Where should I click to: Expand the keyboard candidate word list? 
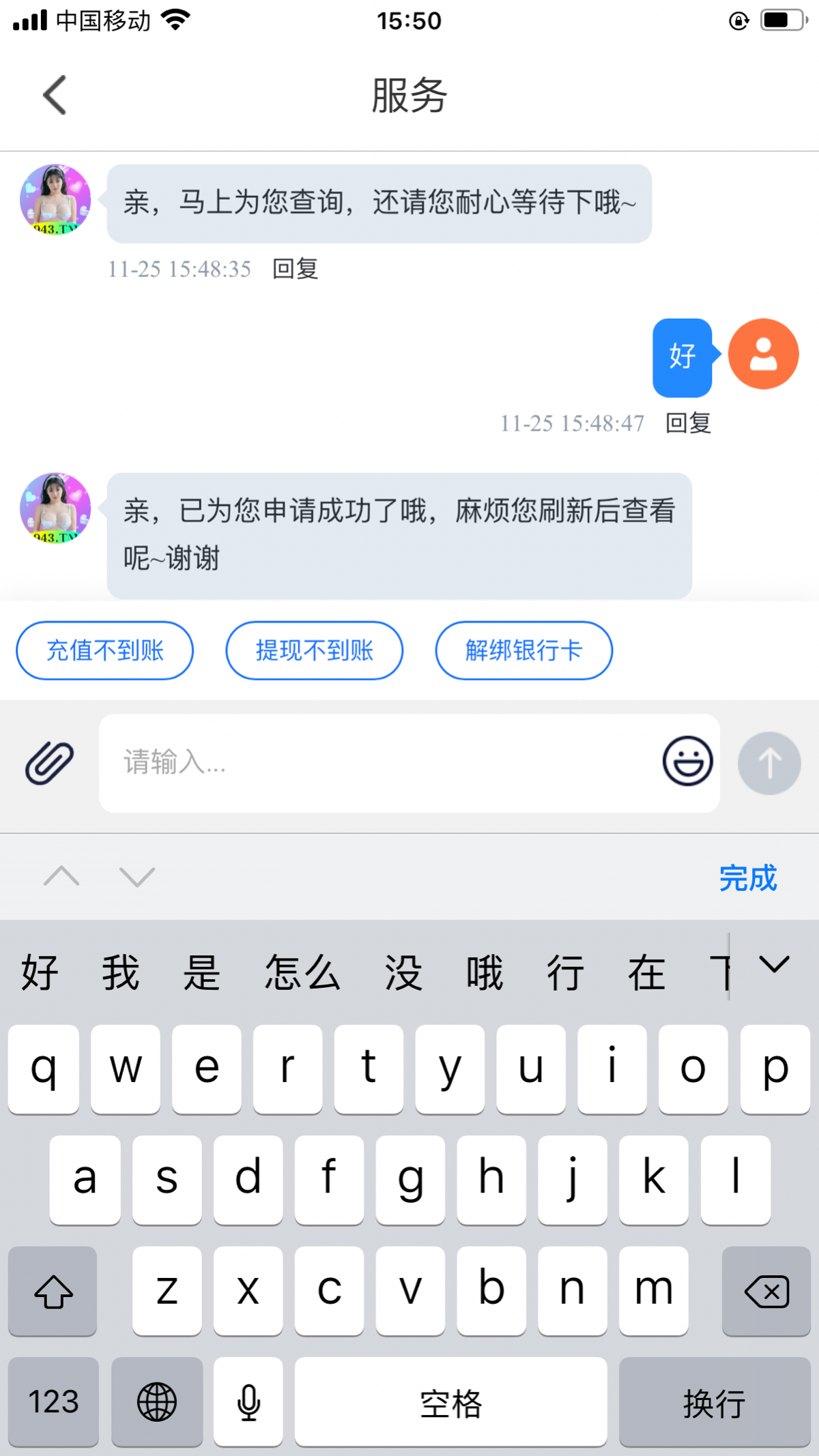coord(774,965)
